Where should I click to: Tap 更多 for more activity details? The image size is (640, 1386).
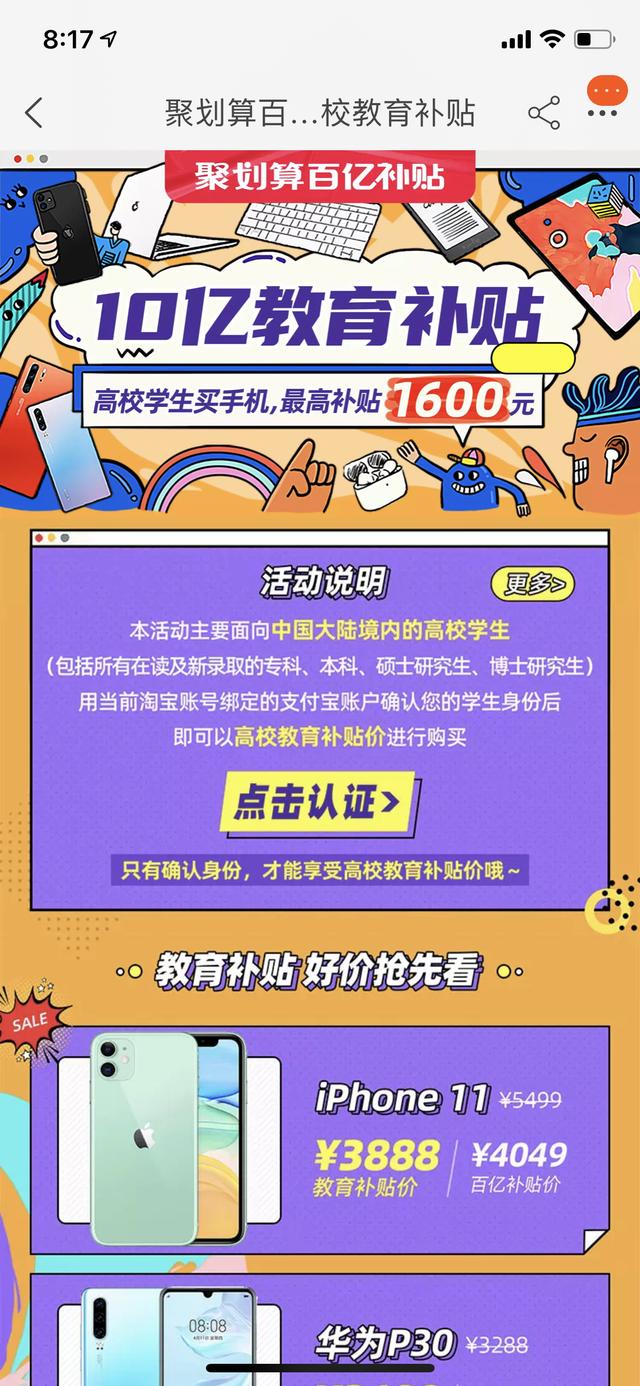[x=532, y=583]
